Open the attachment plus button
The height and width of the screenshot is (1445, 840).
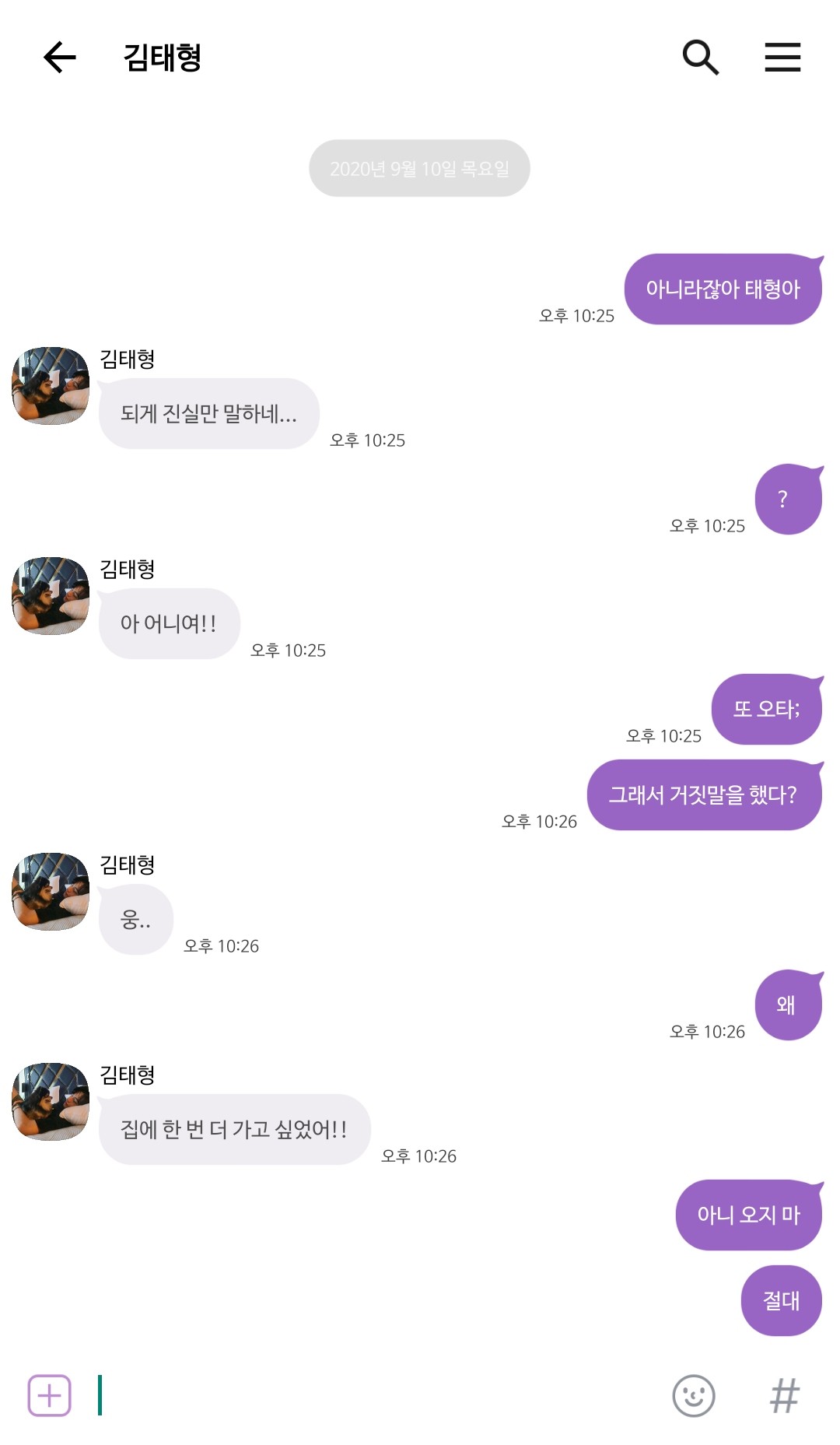click(x=49, y=1395)
